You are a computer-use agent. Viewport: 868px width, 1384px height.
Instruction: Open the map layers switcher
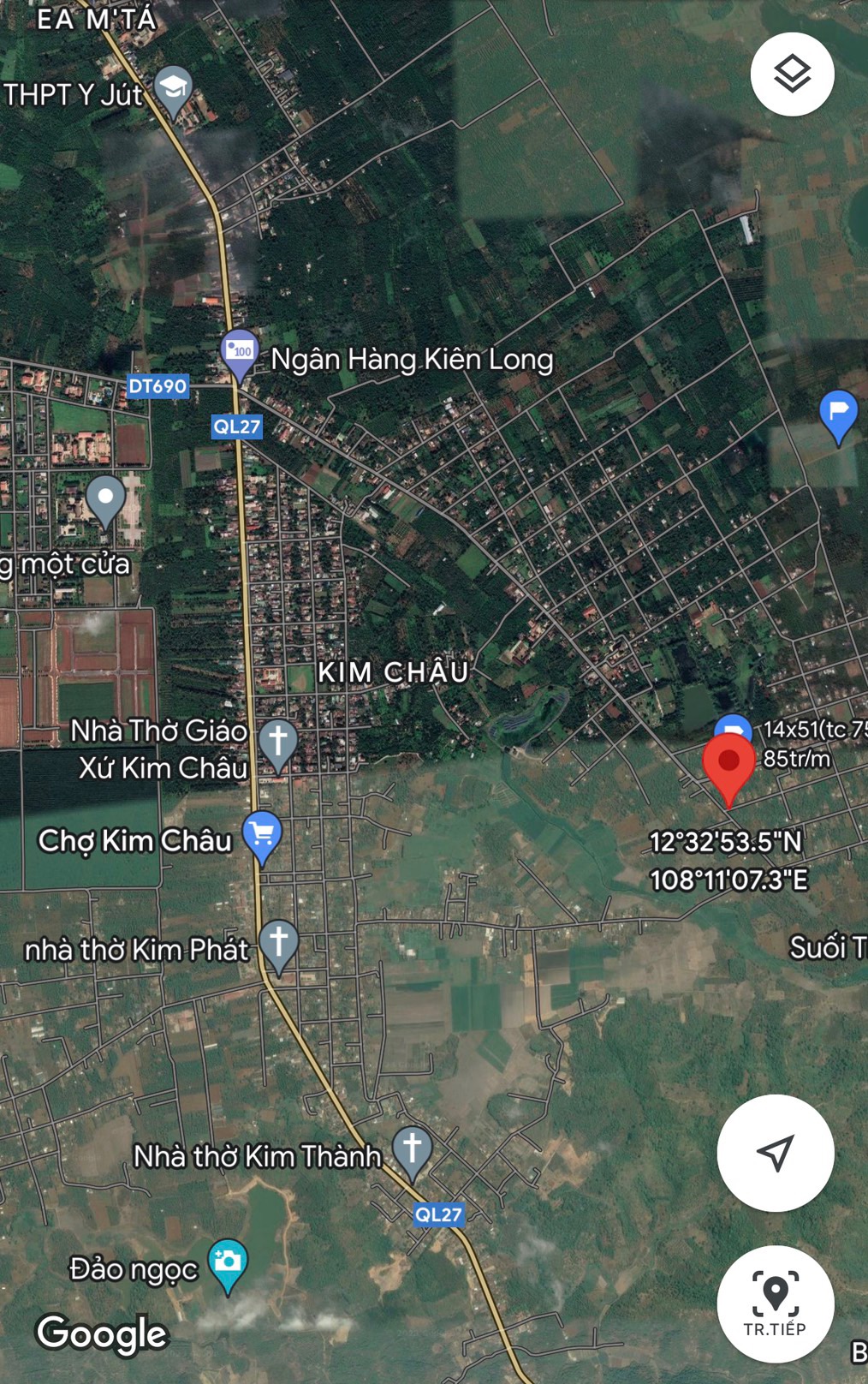(792, 75)
